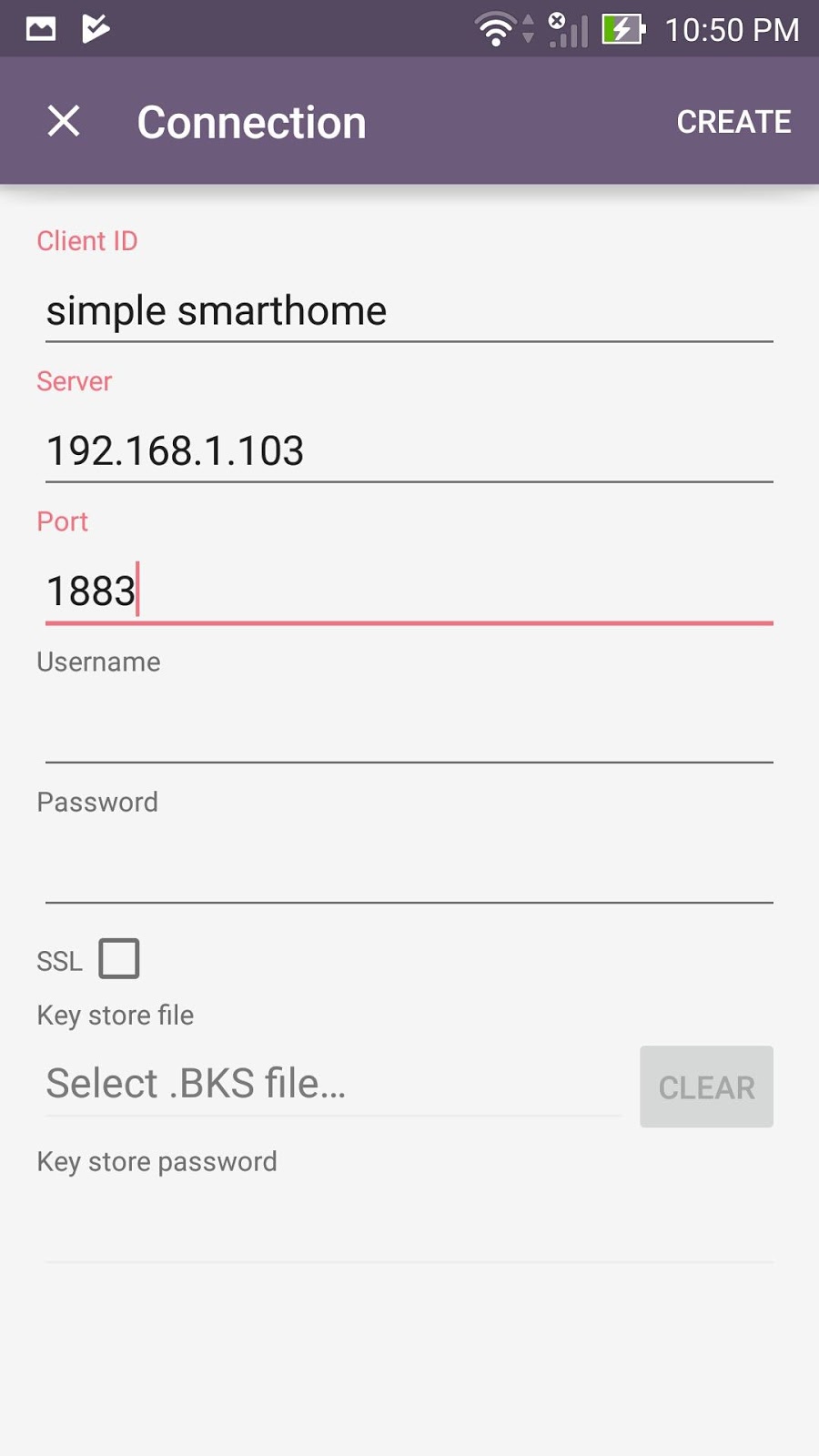Tap CREATE to save the connection

(733, 122)
